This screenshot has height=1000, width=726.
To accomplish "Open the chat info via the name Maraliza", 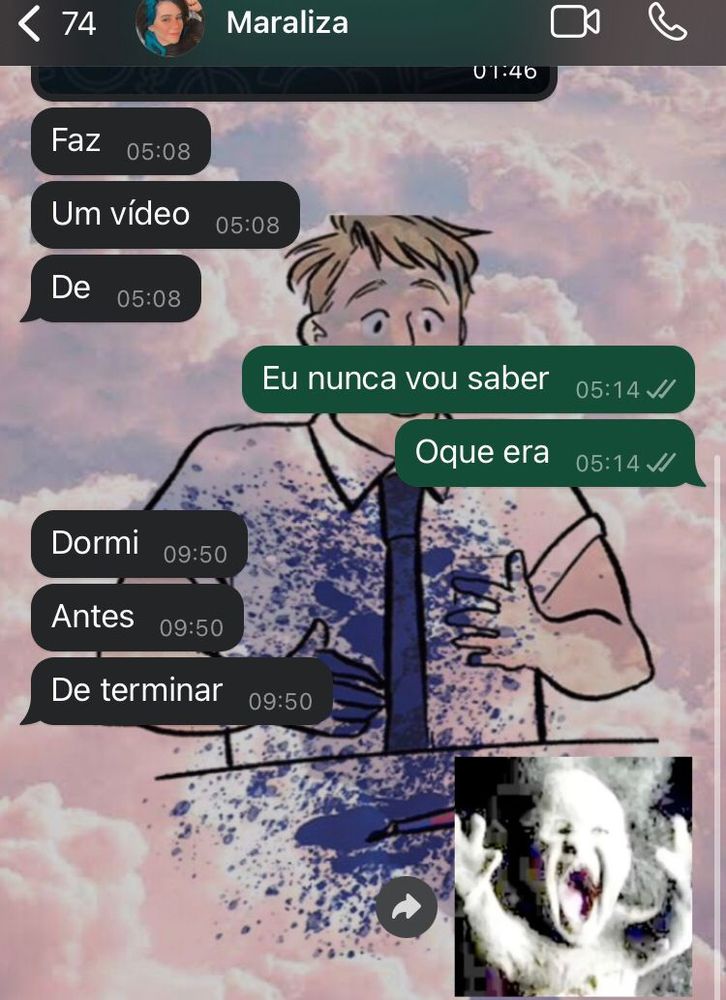I will (x=287, y=25).
